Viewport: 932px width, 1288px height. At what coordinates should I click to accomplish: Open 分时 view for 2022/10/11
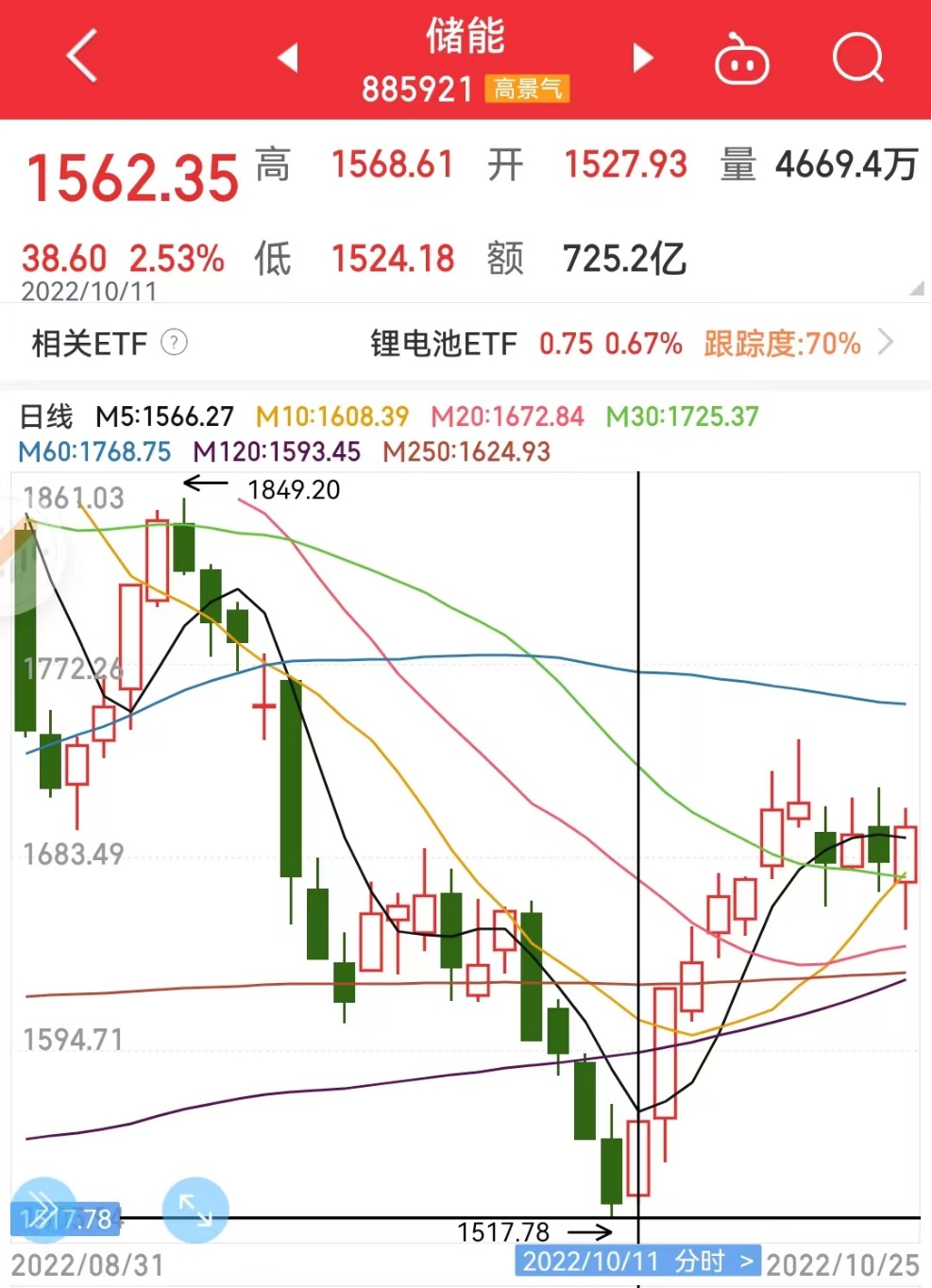(x=637, y=1262)
